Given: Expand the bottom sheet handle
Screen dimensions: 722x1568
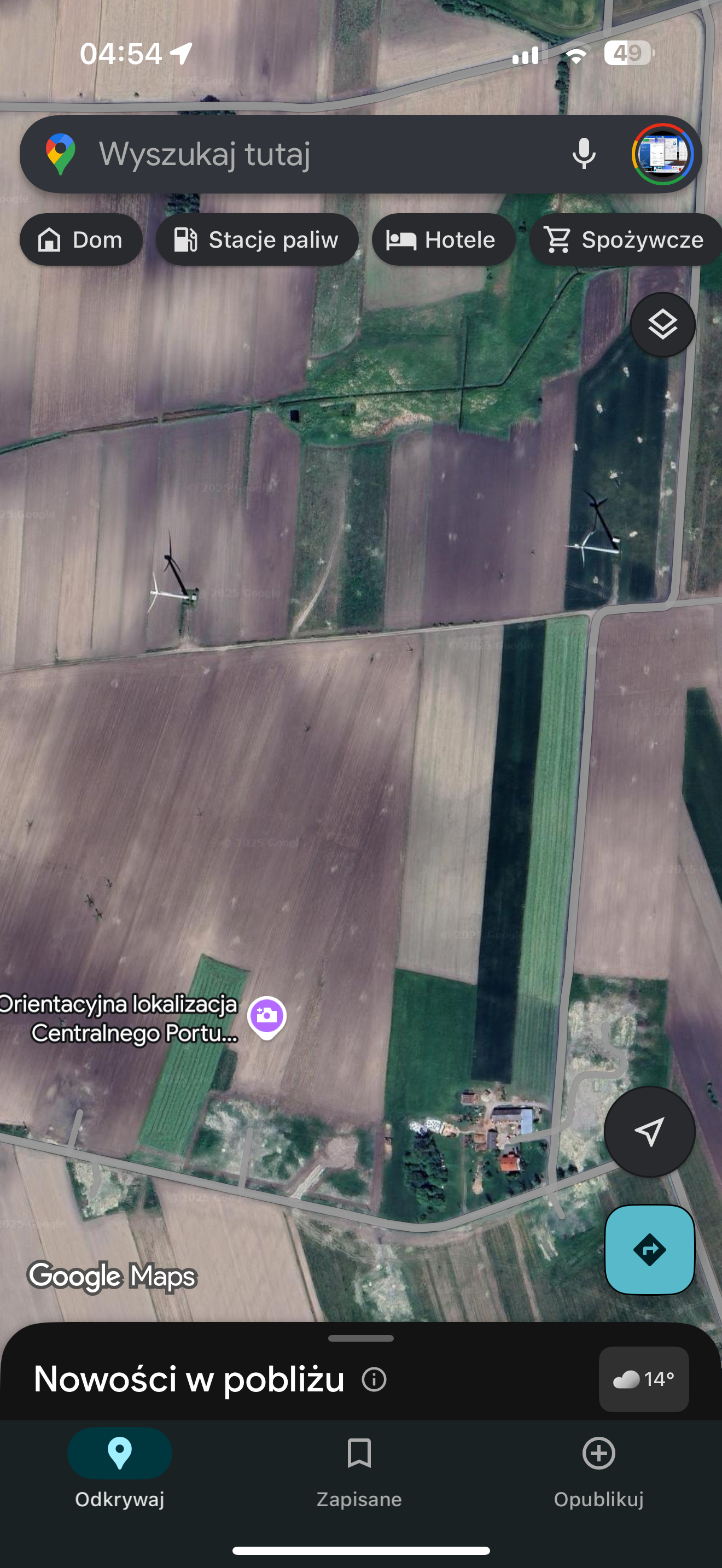Looking at the screenshot, I should click(x=360, y=1338).
